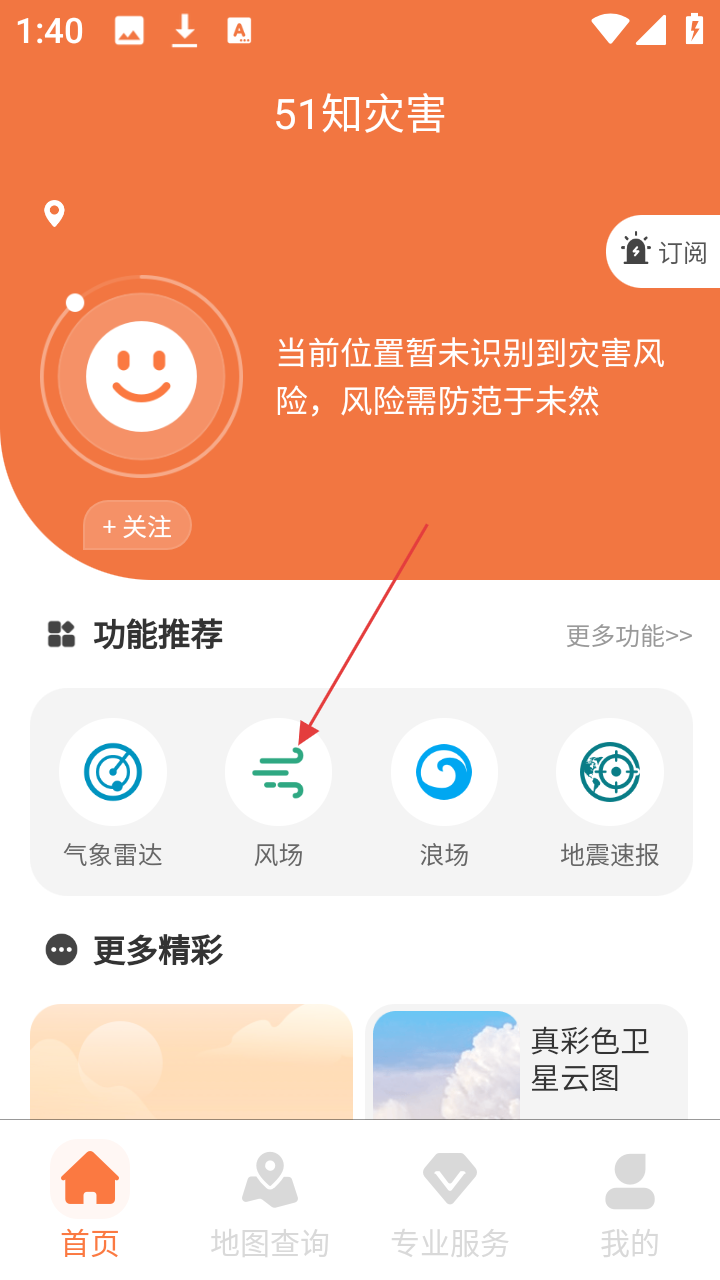Open the 真彩色卫星云图 card
The image size is (720, 1280).
[526, 1062]
